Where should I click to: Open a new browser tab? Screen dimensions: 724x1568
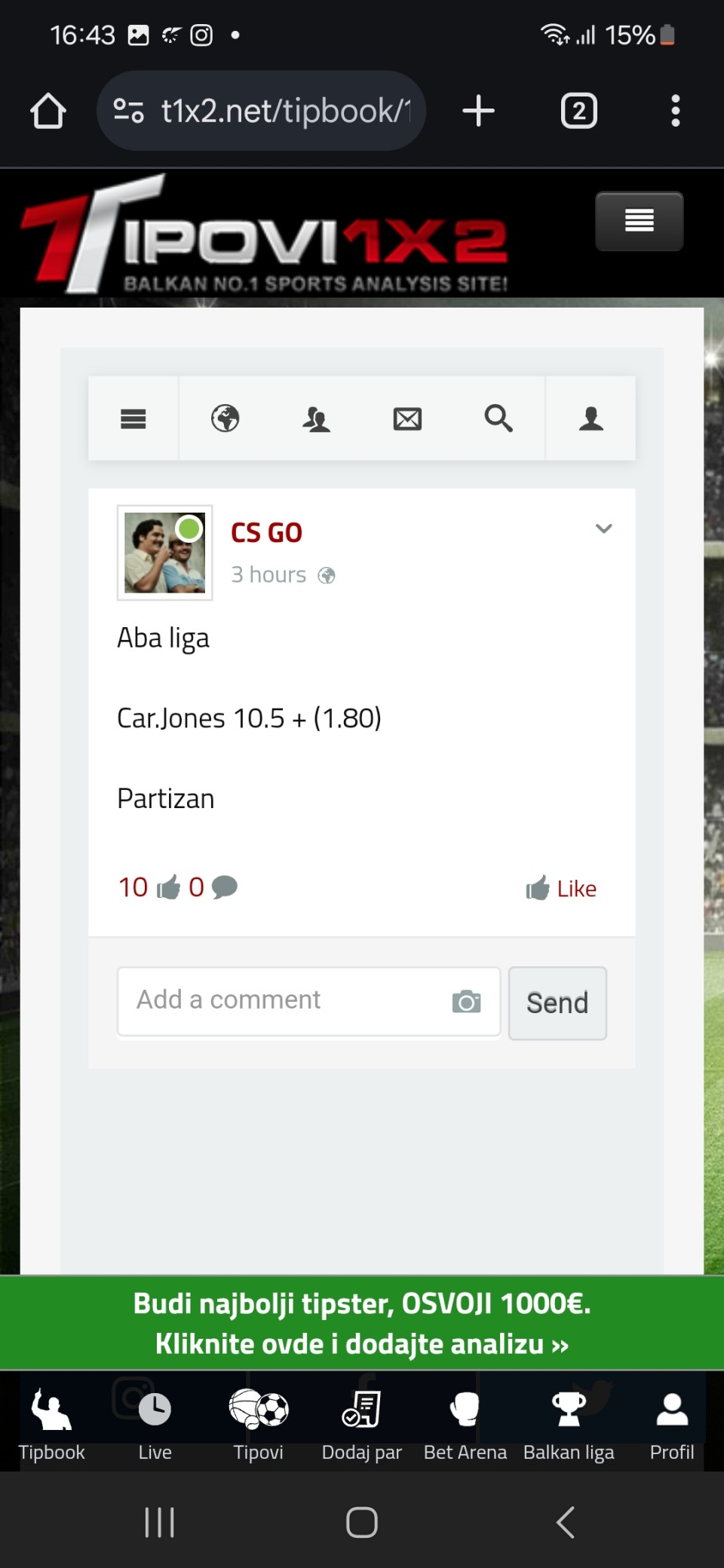coord(478,111)
